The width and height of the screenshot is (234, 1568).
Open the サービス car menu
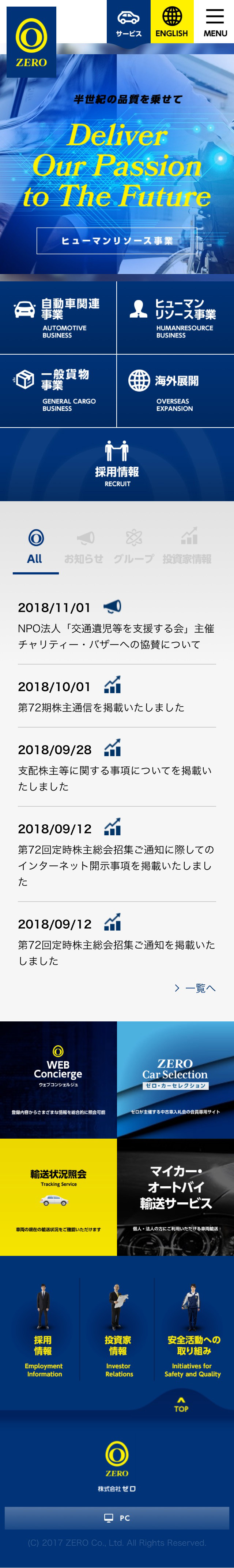[128, 22]
